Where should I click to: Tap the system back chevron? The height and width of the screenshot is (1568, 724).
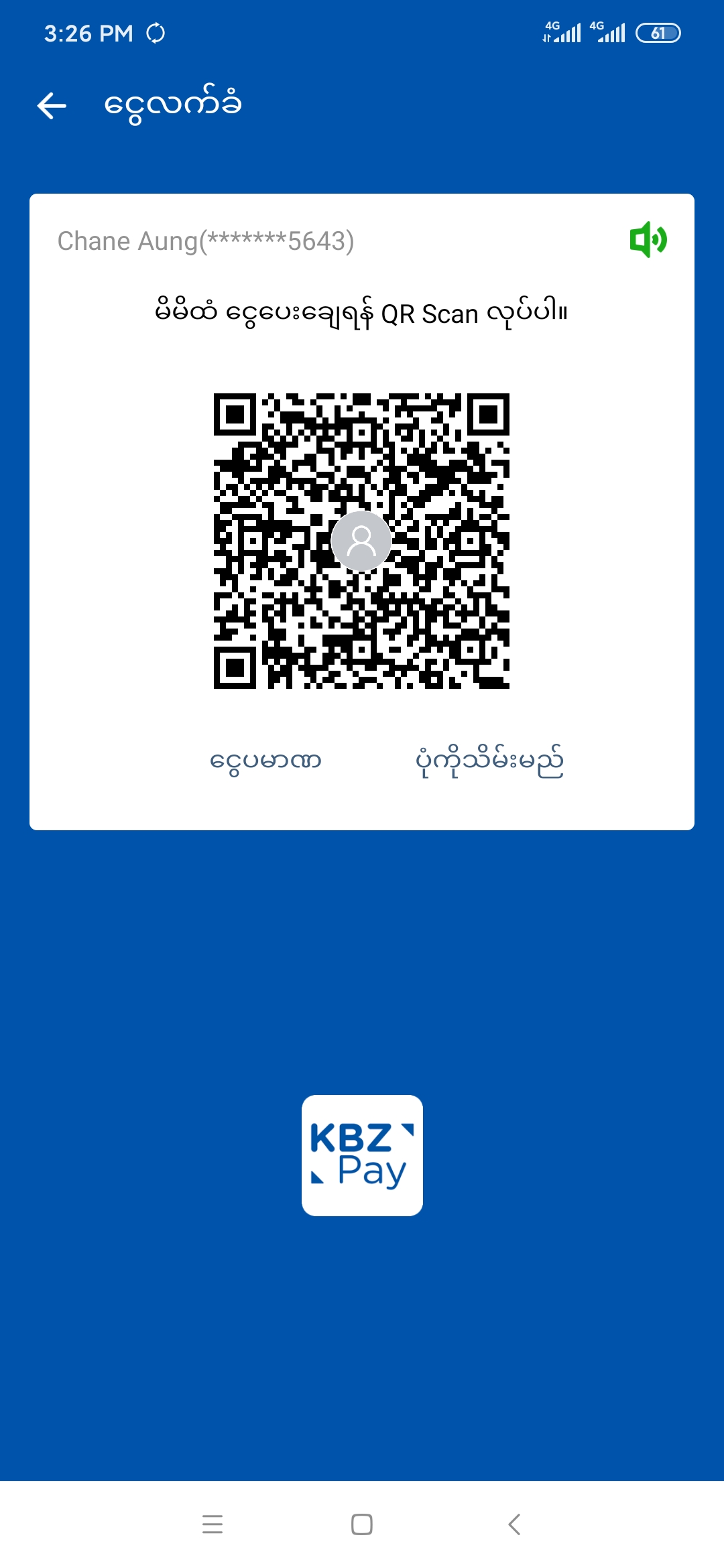click(x=514, y=1524)
